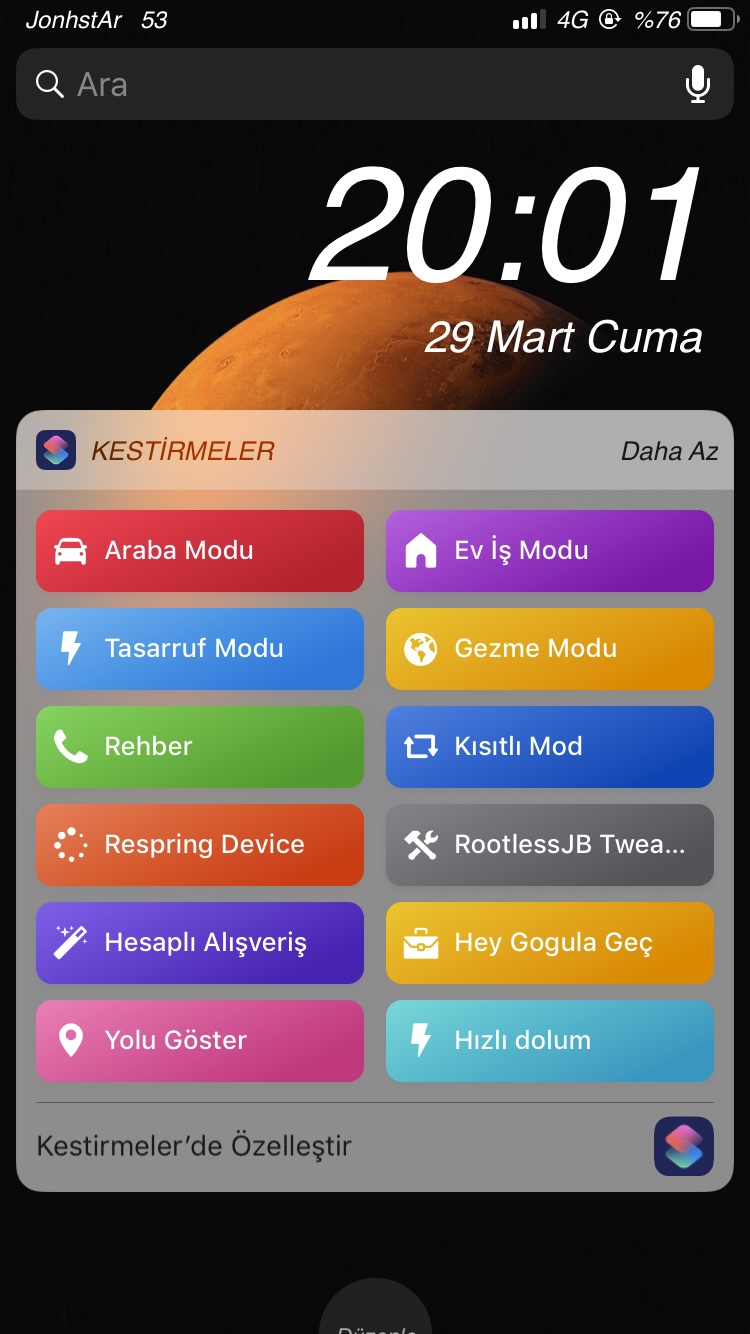Open the Rehber shortcut
Screen dimensions: 750x1334
click(200, 747)
